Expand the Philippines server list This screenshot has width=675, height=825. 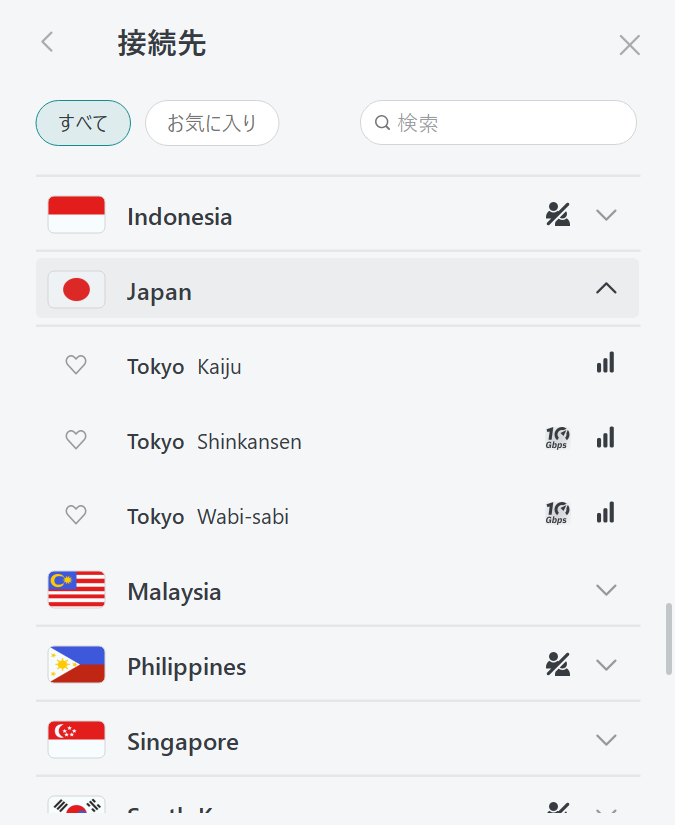pyautogui.click(x=606, y=665)
